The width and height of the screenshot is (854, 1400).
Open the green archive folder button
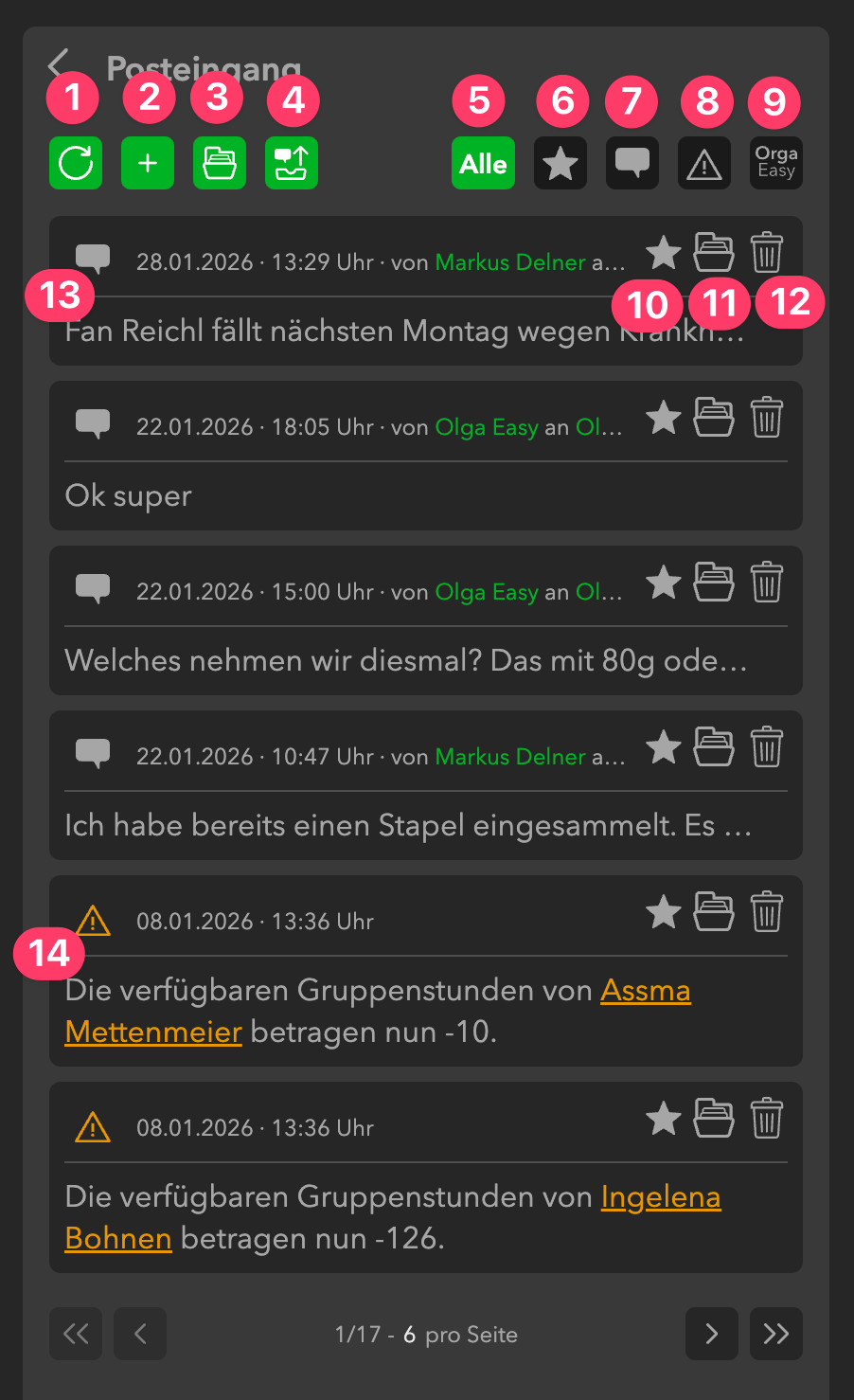220,163
